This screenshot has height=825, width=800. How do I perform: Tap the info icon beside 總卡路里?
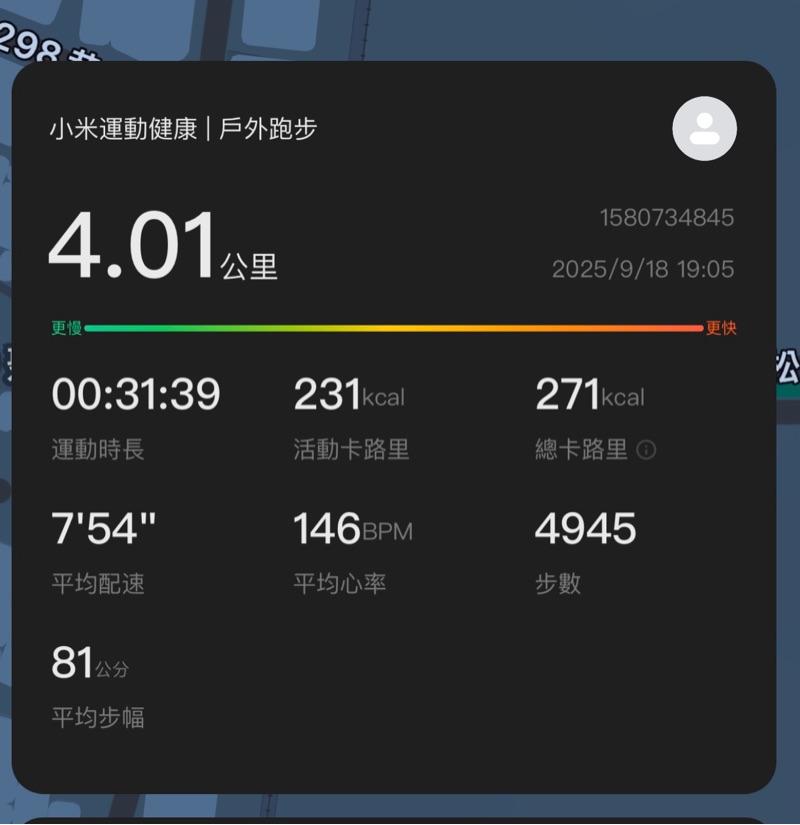pos(646,450)
